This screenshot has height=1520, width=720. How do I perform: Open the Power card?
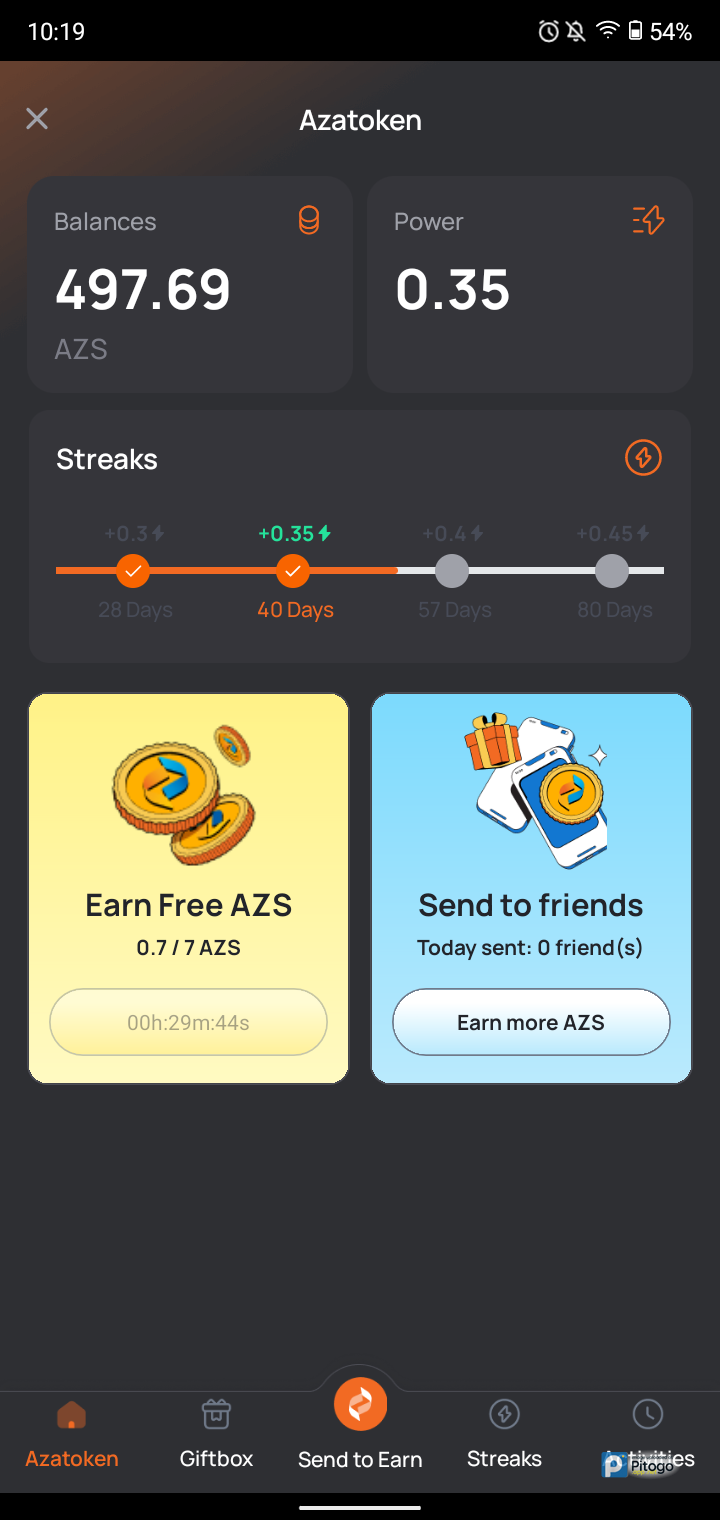pos(530,285)
